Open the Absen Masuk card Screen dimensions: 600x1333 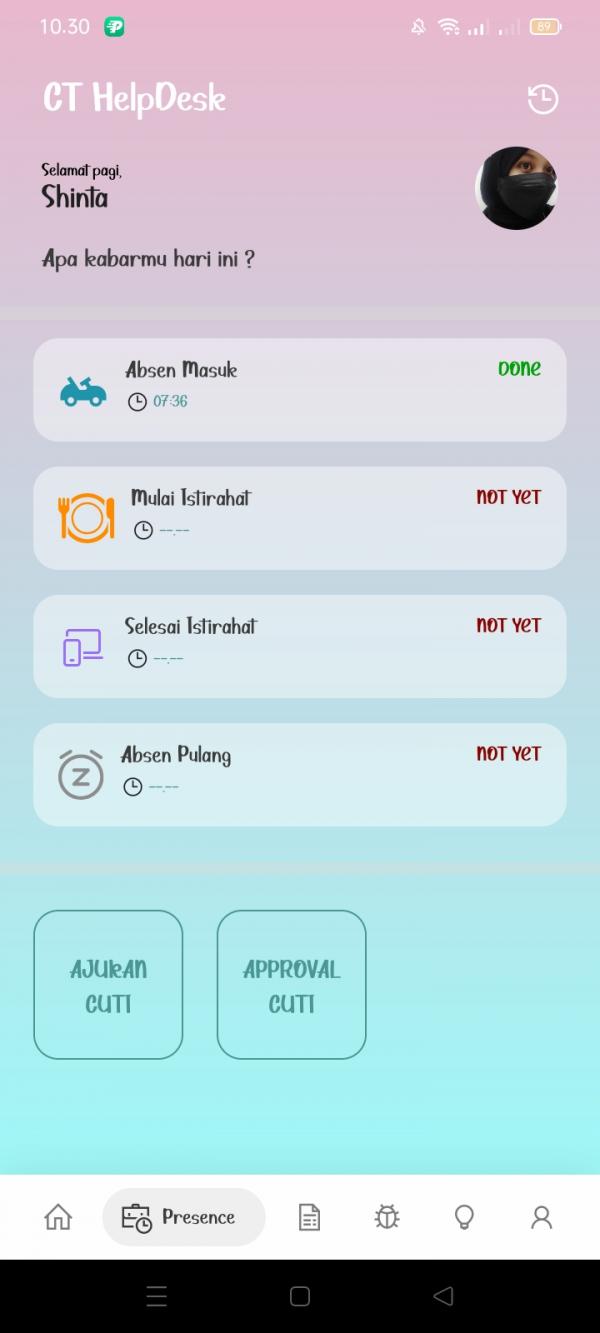coord(300,390)
